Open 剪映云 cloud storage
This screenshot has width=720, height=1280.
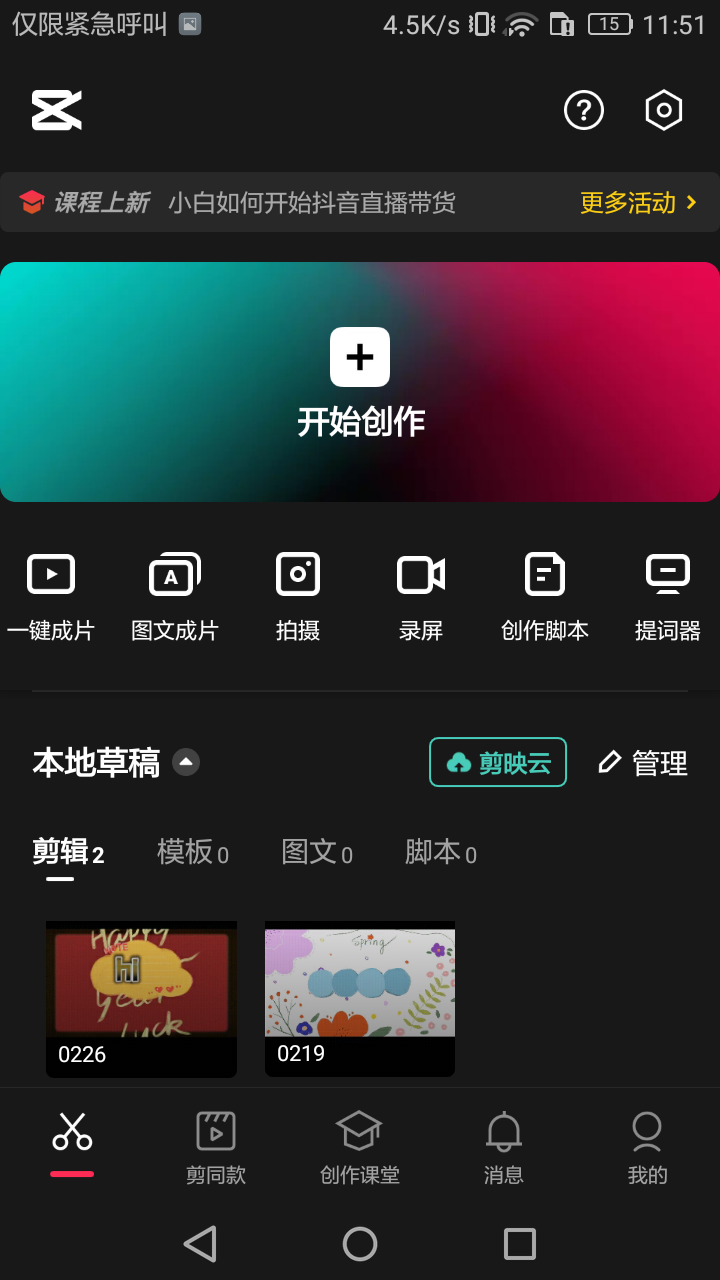coord(498,763)
